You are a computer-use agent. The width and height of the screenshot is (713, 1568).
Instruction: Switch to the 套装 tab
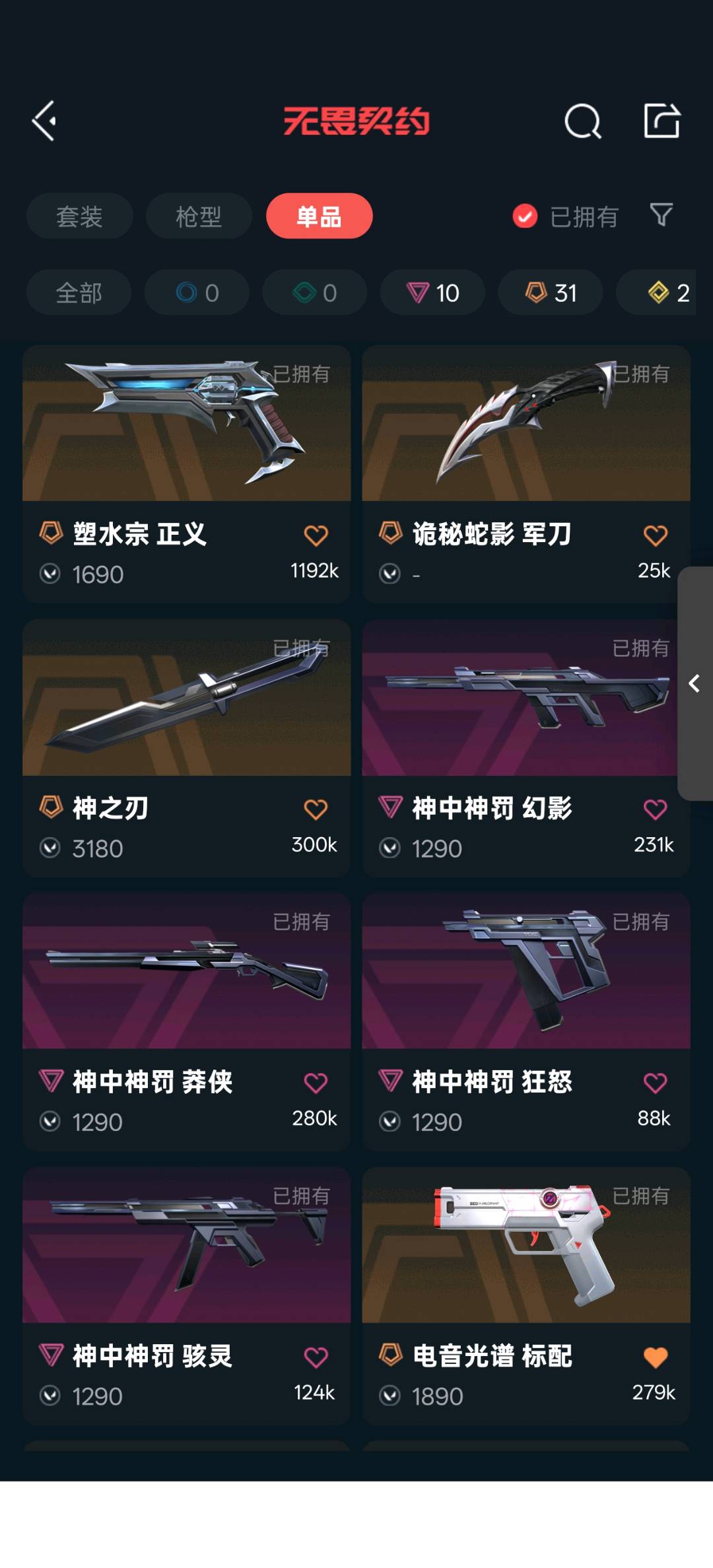(79, 217)
